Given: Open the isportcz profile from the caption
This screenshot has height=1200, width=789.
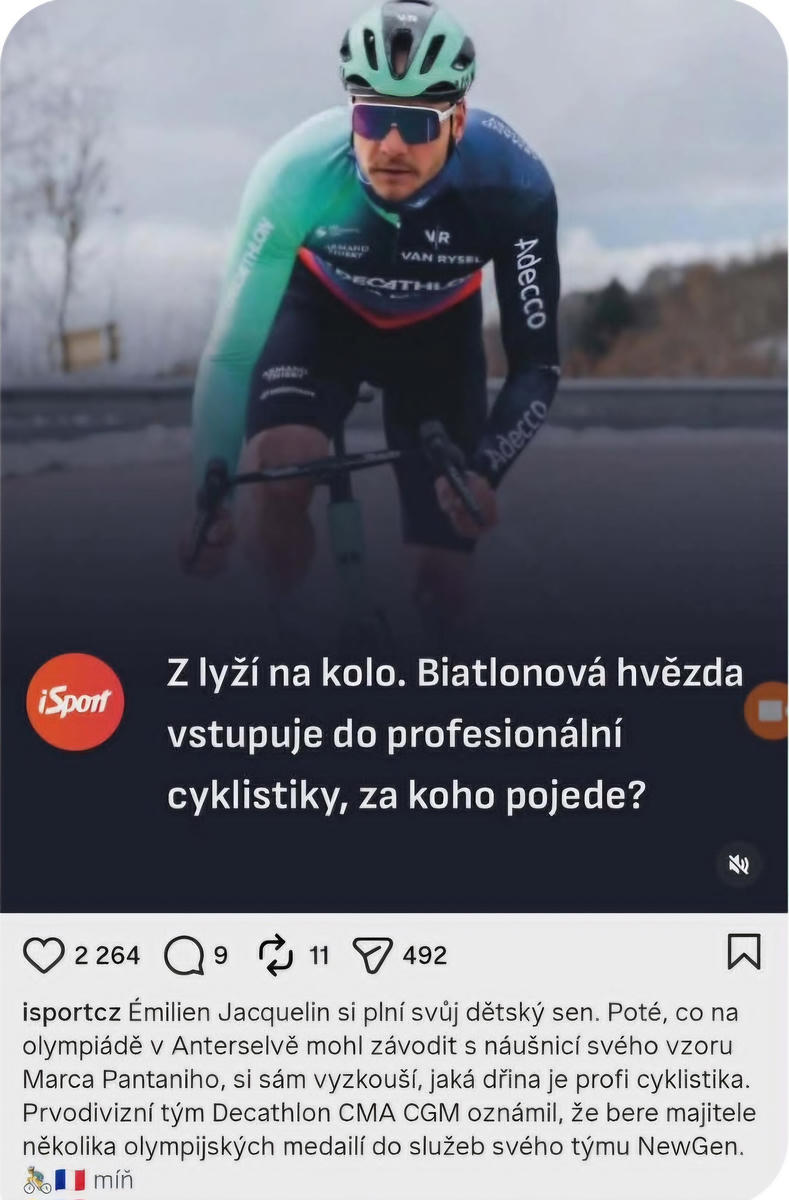Looking at the screenshot, I should [x=71, y=1012].
